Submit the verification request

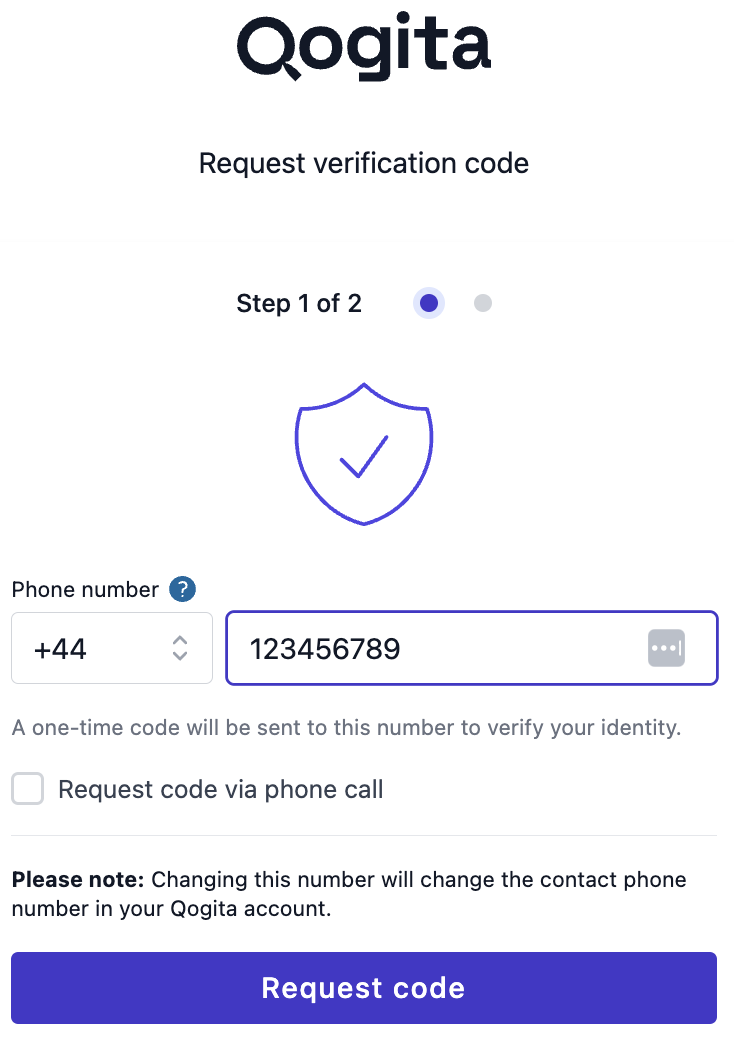coord(363,988)
